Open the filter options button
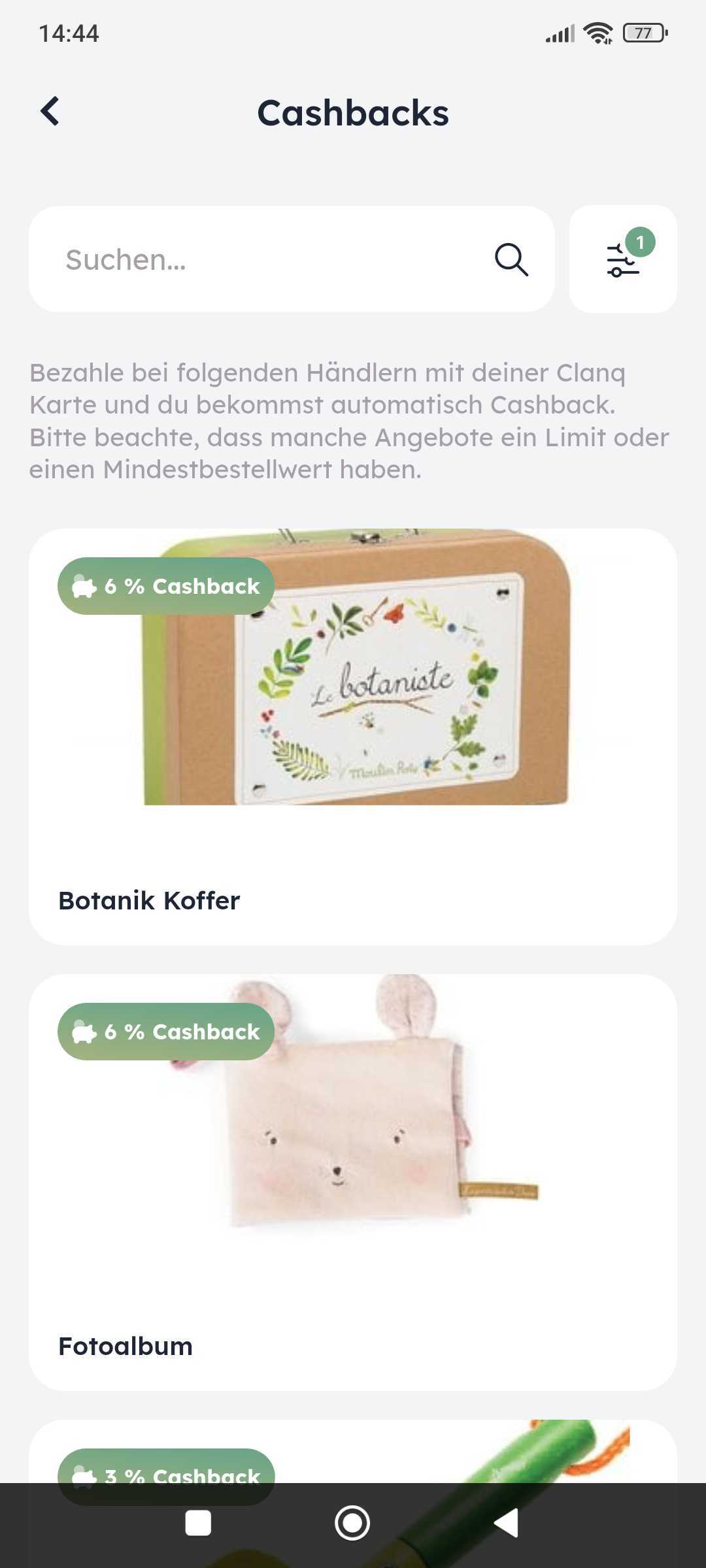This screenshot has height=1568, width=706. tap(622, 259)
